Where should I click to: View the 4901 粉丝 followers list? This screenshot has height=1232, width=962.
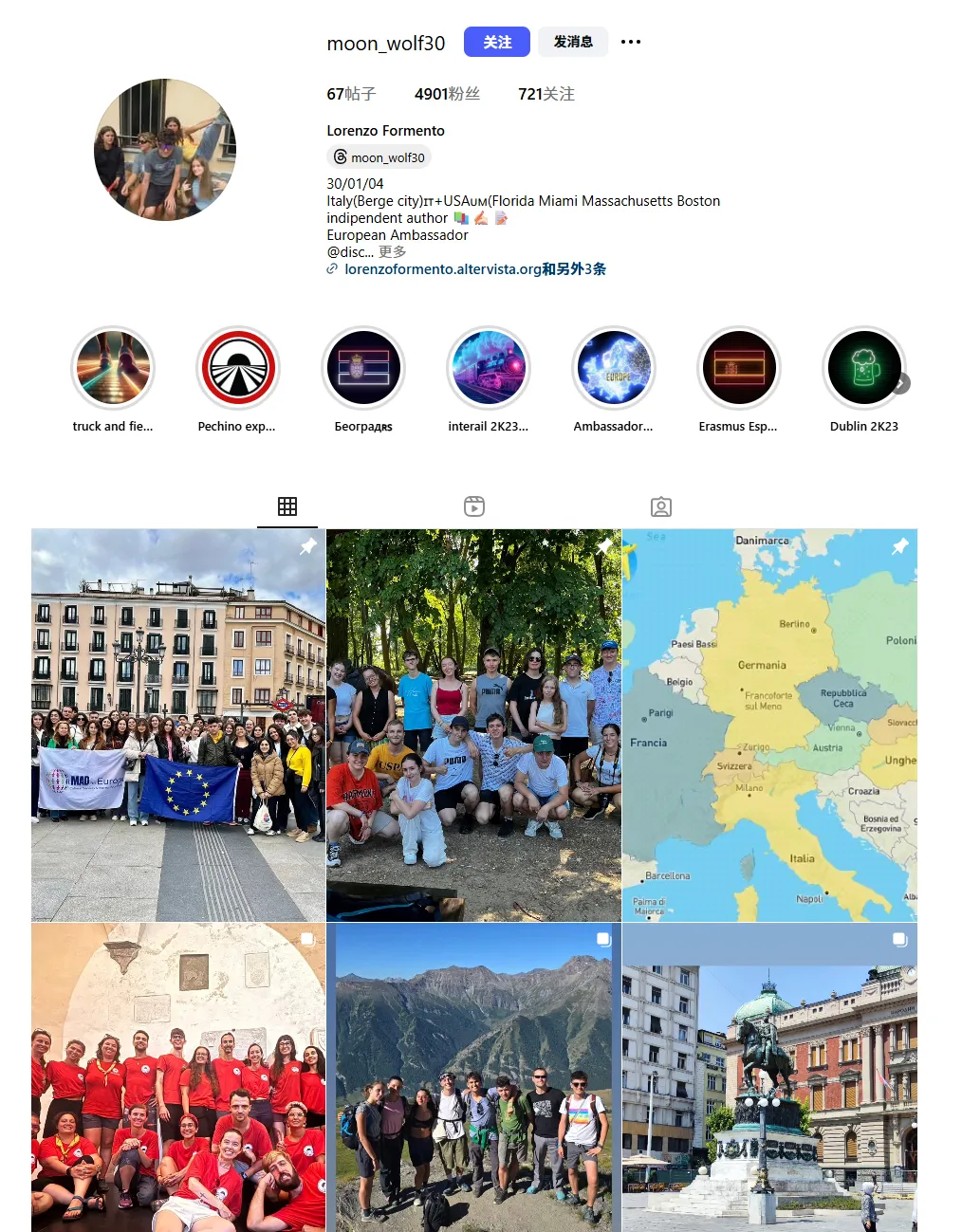(x=447, y=94)
